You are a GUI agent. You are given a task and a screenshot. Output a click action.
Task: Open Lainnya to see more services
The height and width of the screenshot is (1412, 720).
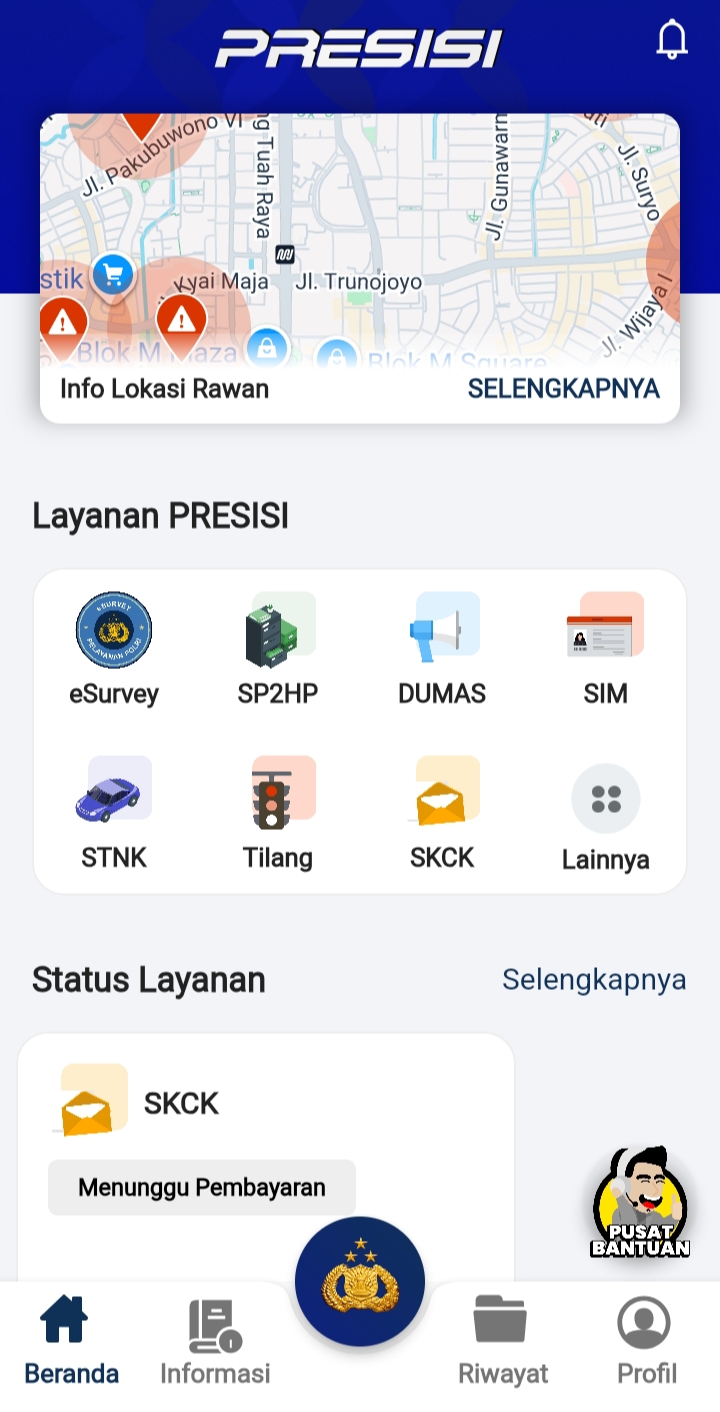point(606,810)
